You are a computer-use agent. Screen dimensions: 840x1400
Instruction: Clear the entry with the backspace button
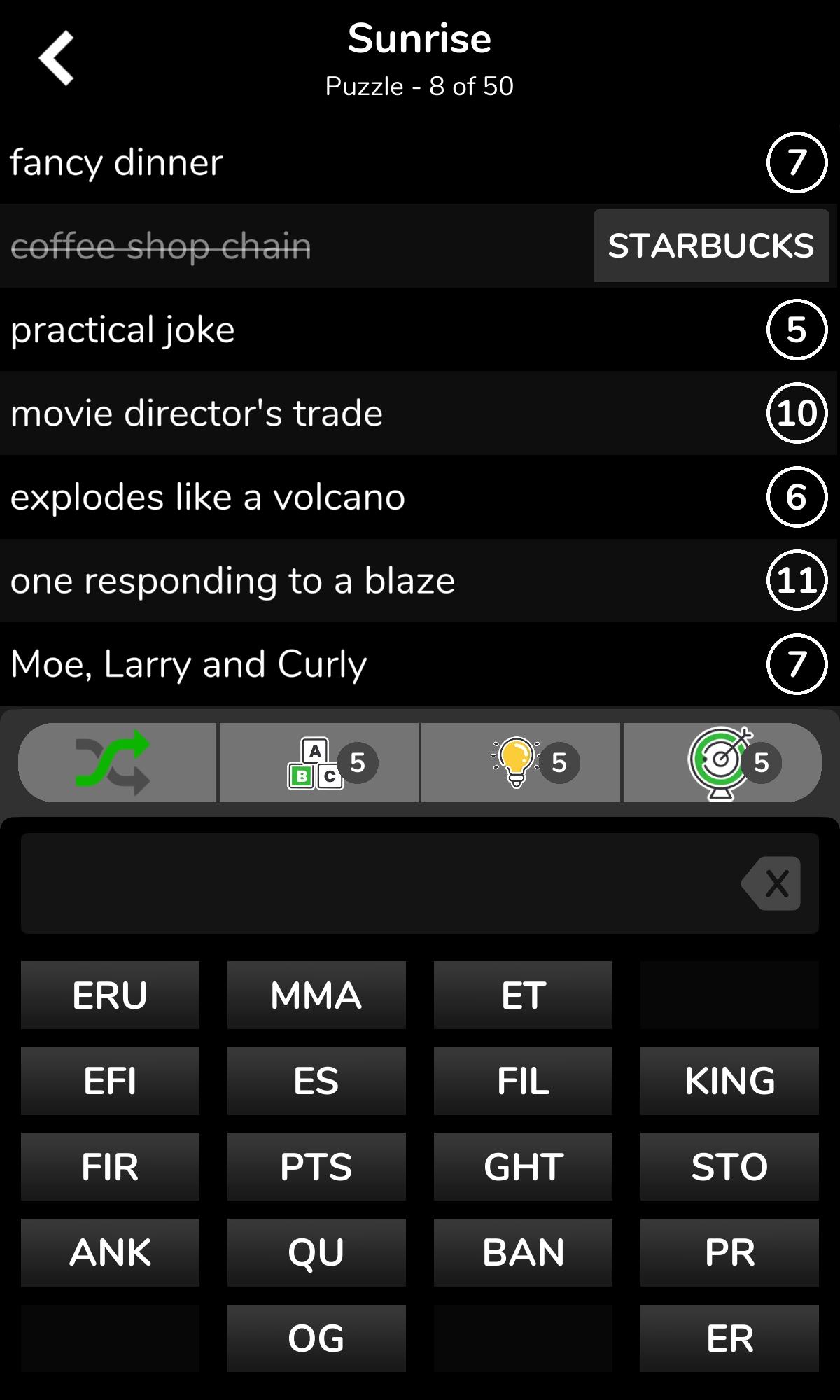click(771, 883)
